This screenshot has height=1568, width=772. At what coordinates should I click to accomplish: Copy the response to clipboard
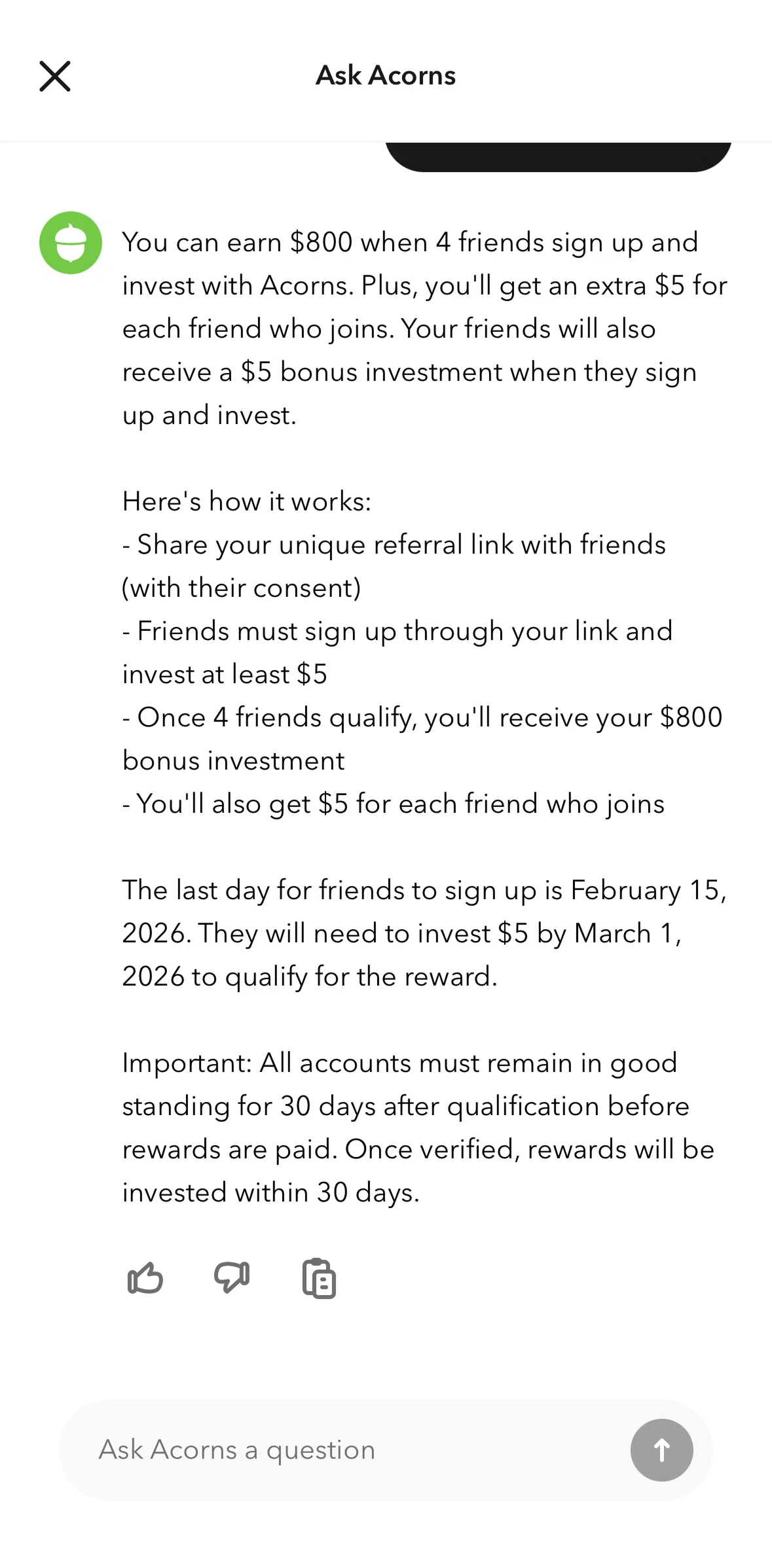coord(319,1278)
